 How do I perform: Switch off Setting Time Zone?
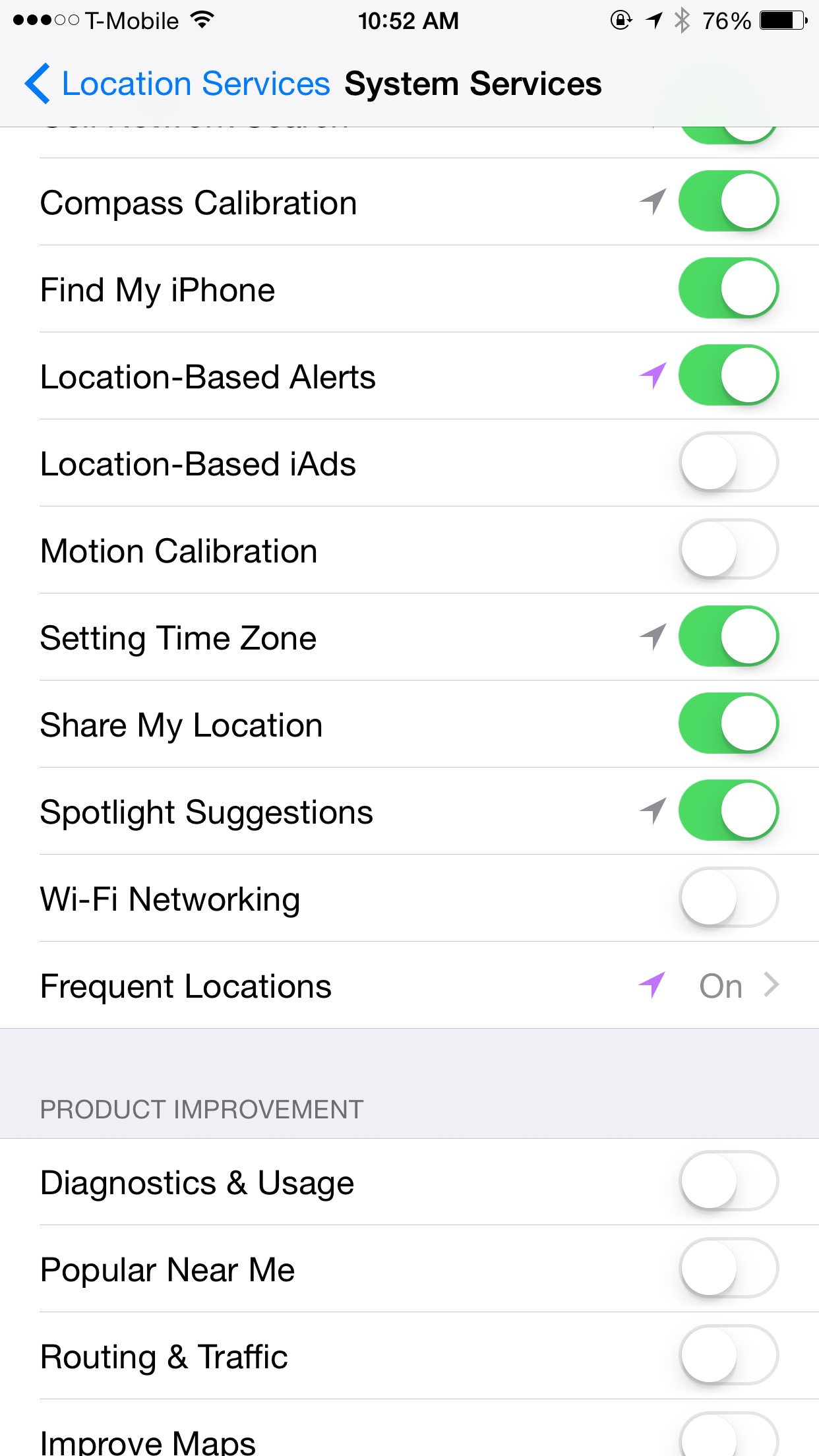click(x=729, y=636)
